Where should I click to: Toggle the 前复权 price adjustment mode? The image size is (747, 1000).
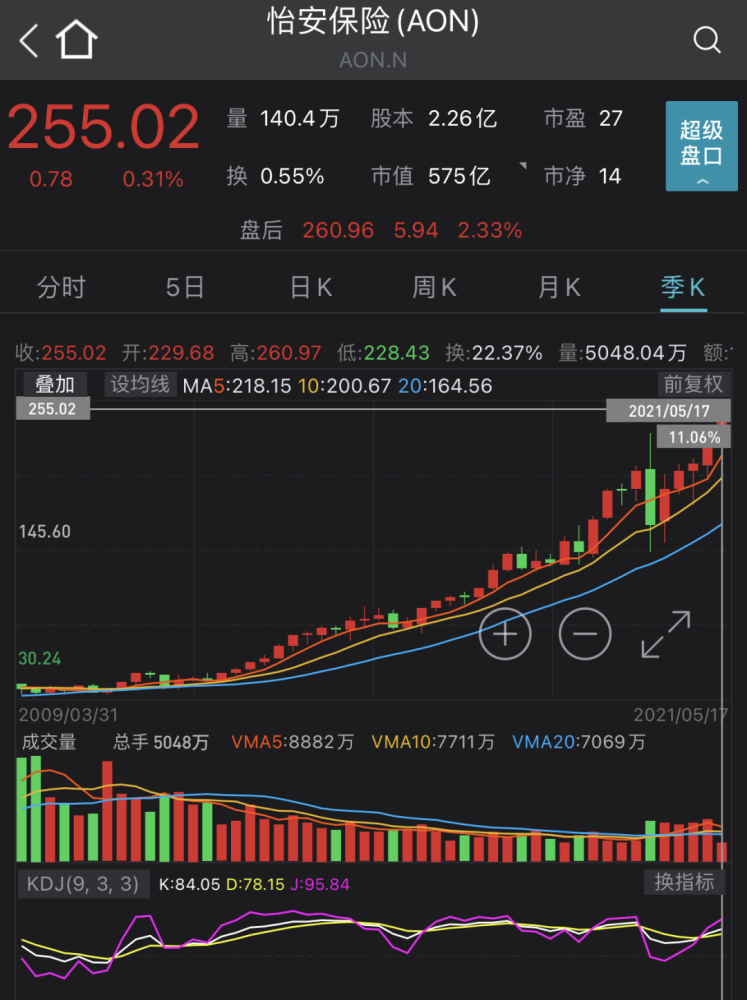tap(691, 383)
